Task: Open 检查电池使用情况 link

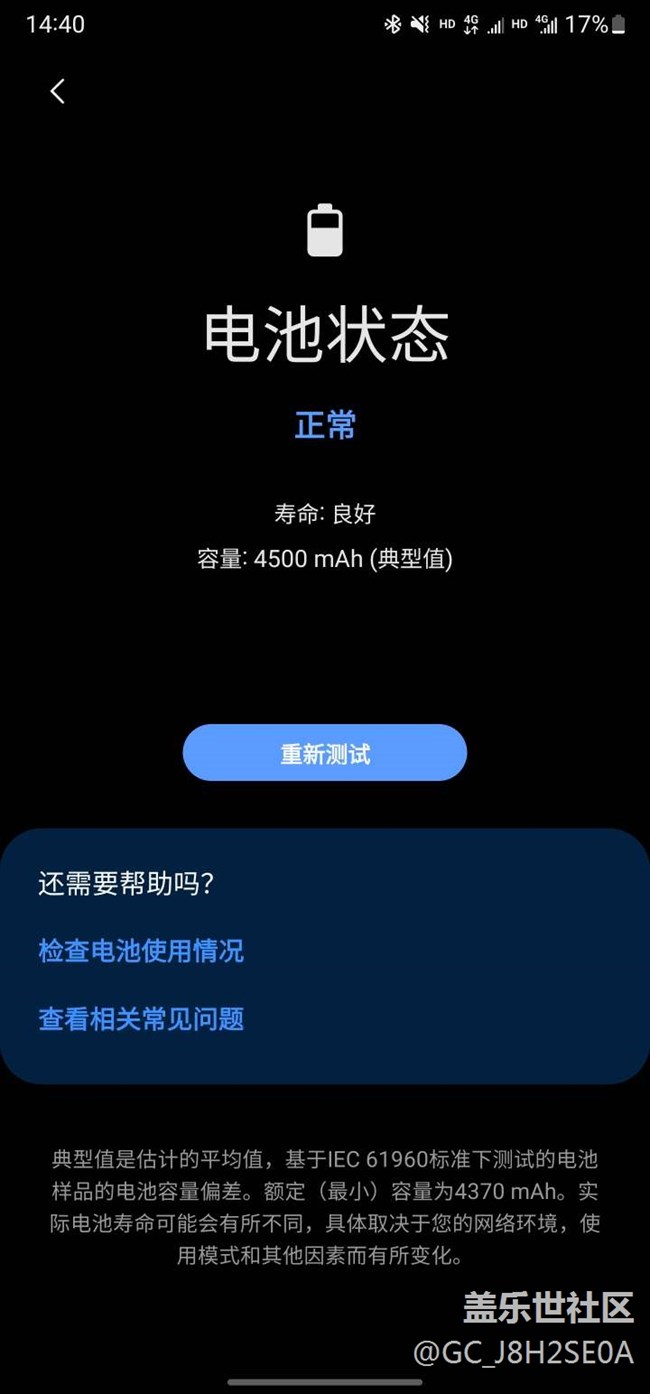Action: coord(141,950)
